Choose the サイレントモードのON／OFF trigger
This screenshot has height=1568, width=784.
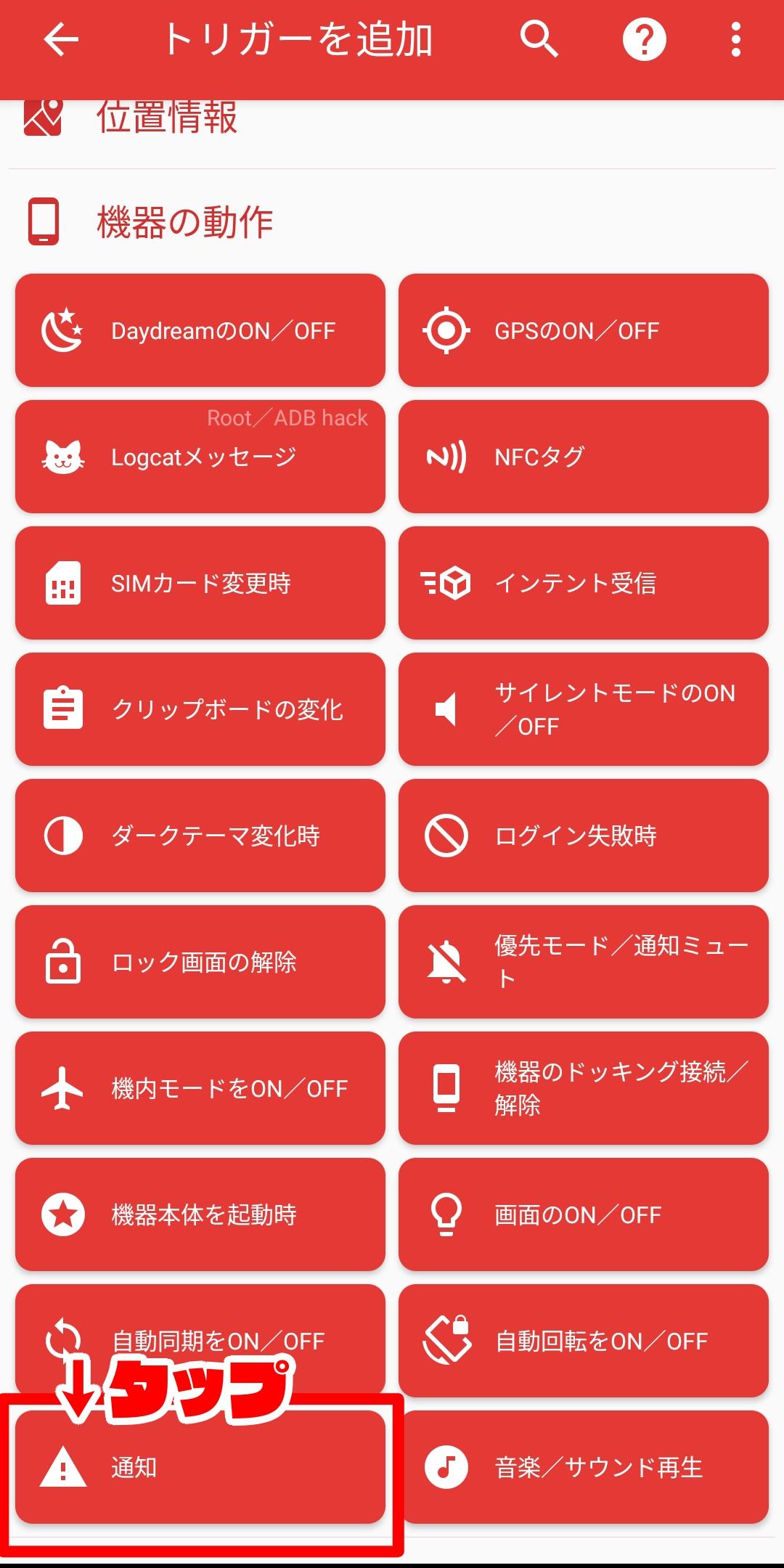pyautogui.click(x=584, y=709)
